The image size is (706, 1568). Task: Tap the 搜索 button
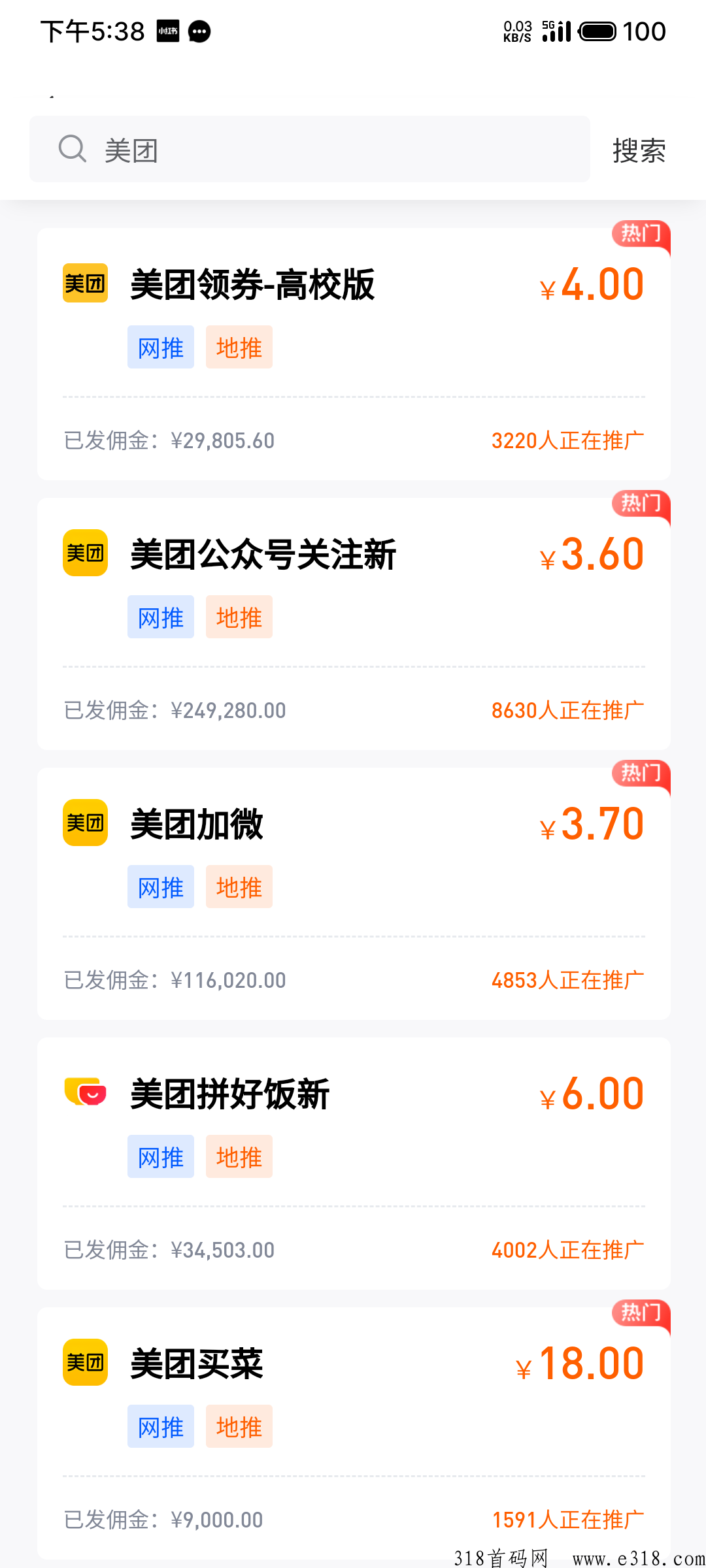[x=639, y=151]
